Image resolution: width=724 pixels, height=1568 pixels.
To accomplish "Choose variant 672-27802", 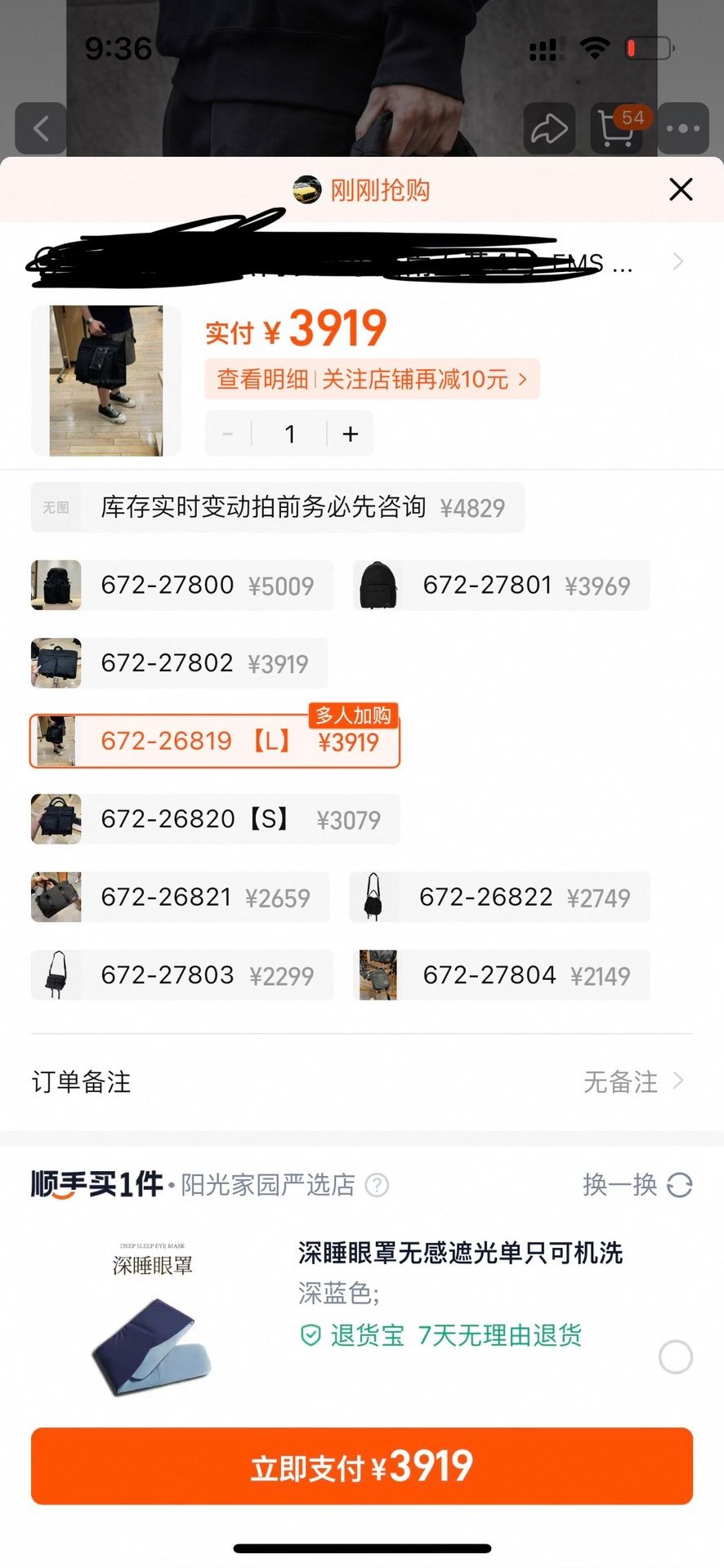I will coord(179,662).
